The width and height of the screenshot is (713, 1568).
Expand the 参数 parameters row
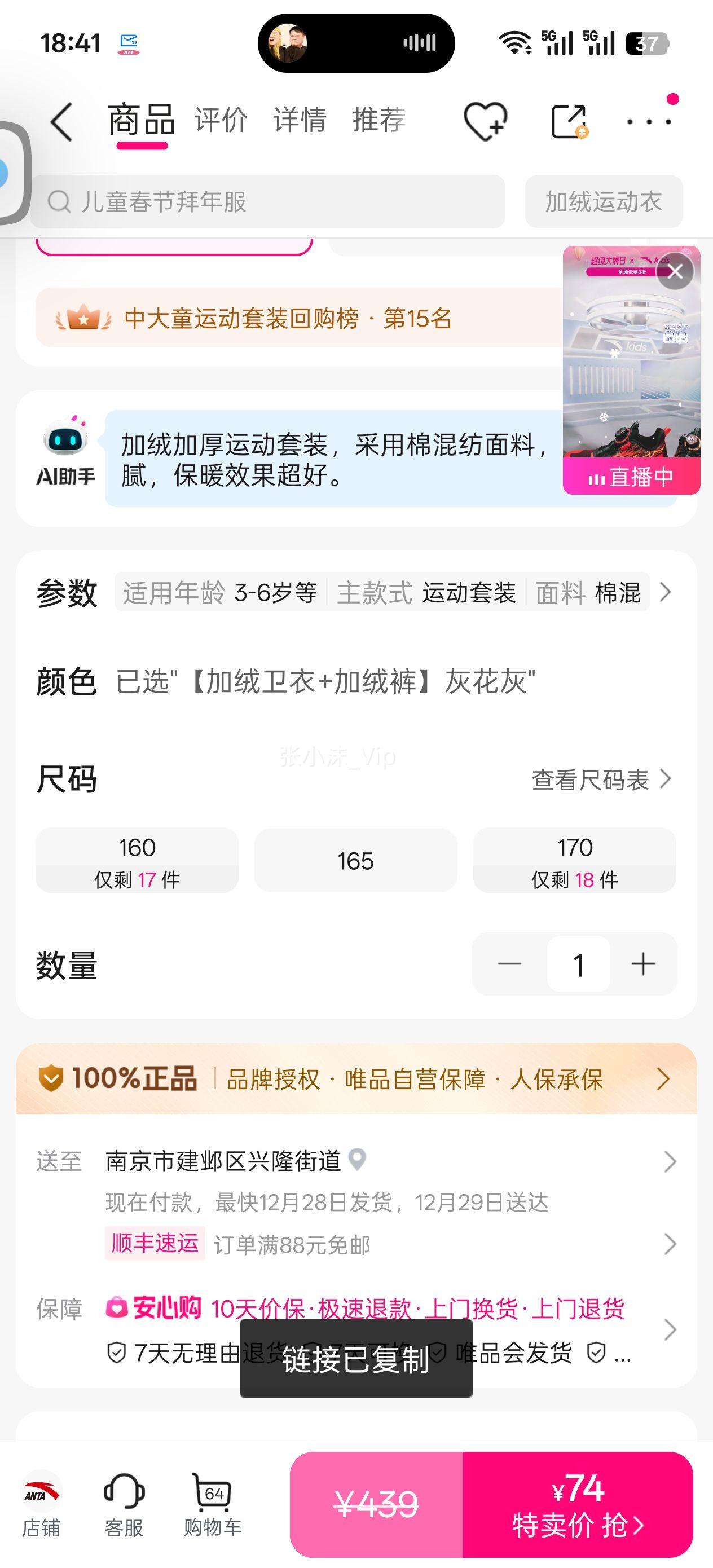click(x=666, y=592)
